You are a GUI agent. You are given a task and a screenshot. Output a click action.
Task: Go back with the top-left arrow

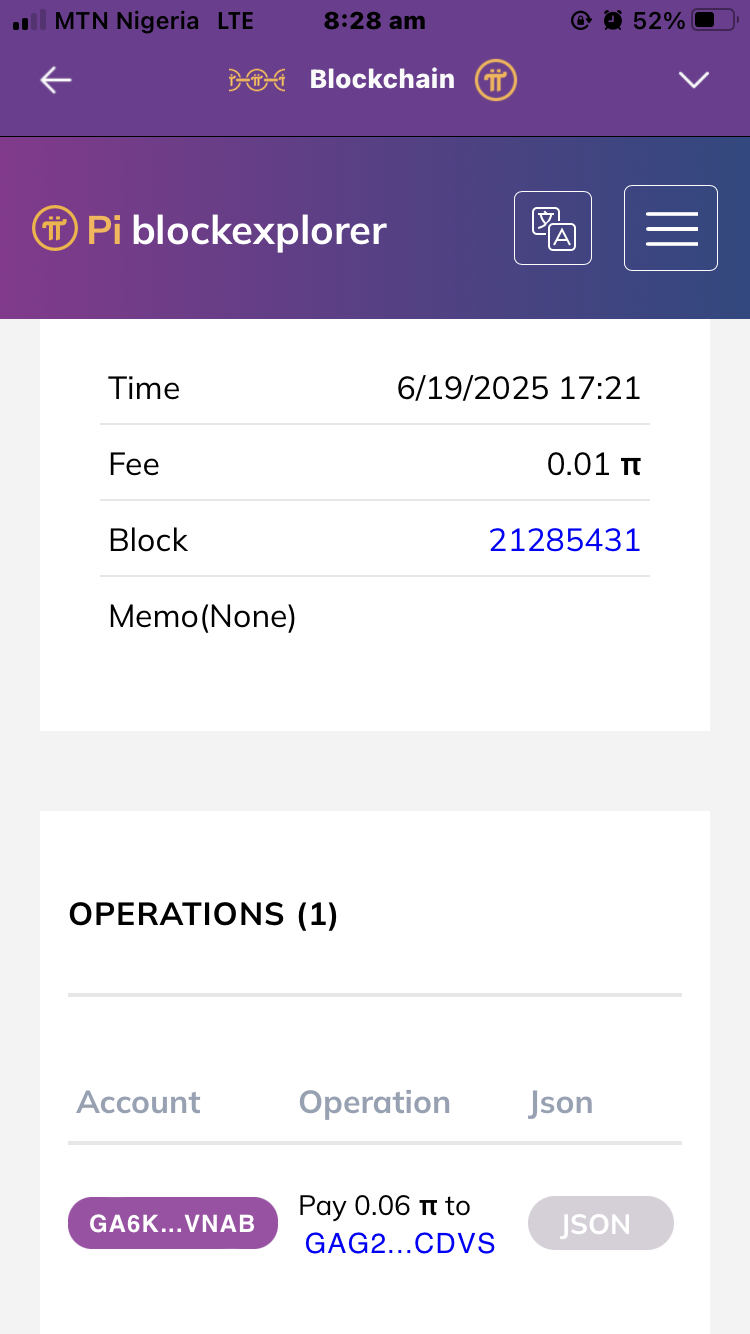(x=55, y=80)
